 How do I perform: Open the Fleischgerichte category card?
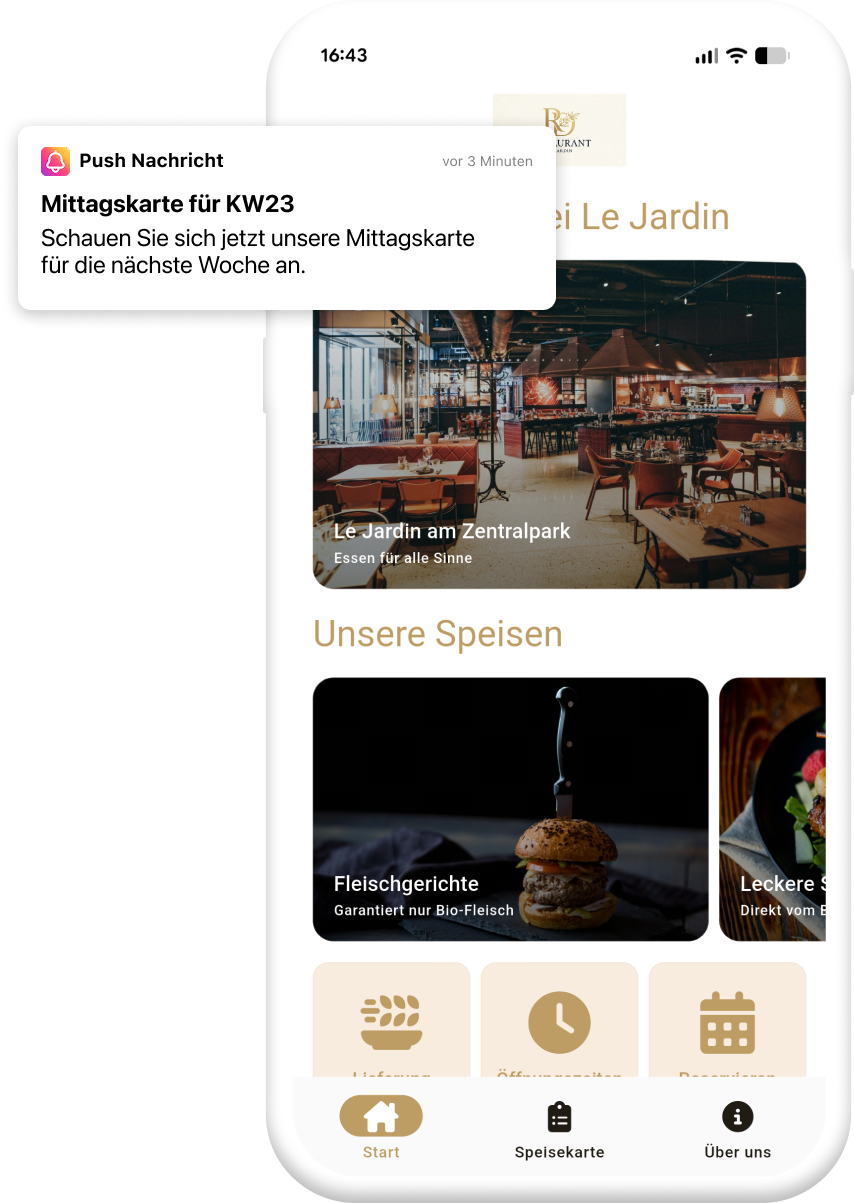click(x=510, y=808)
